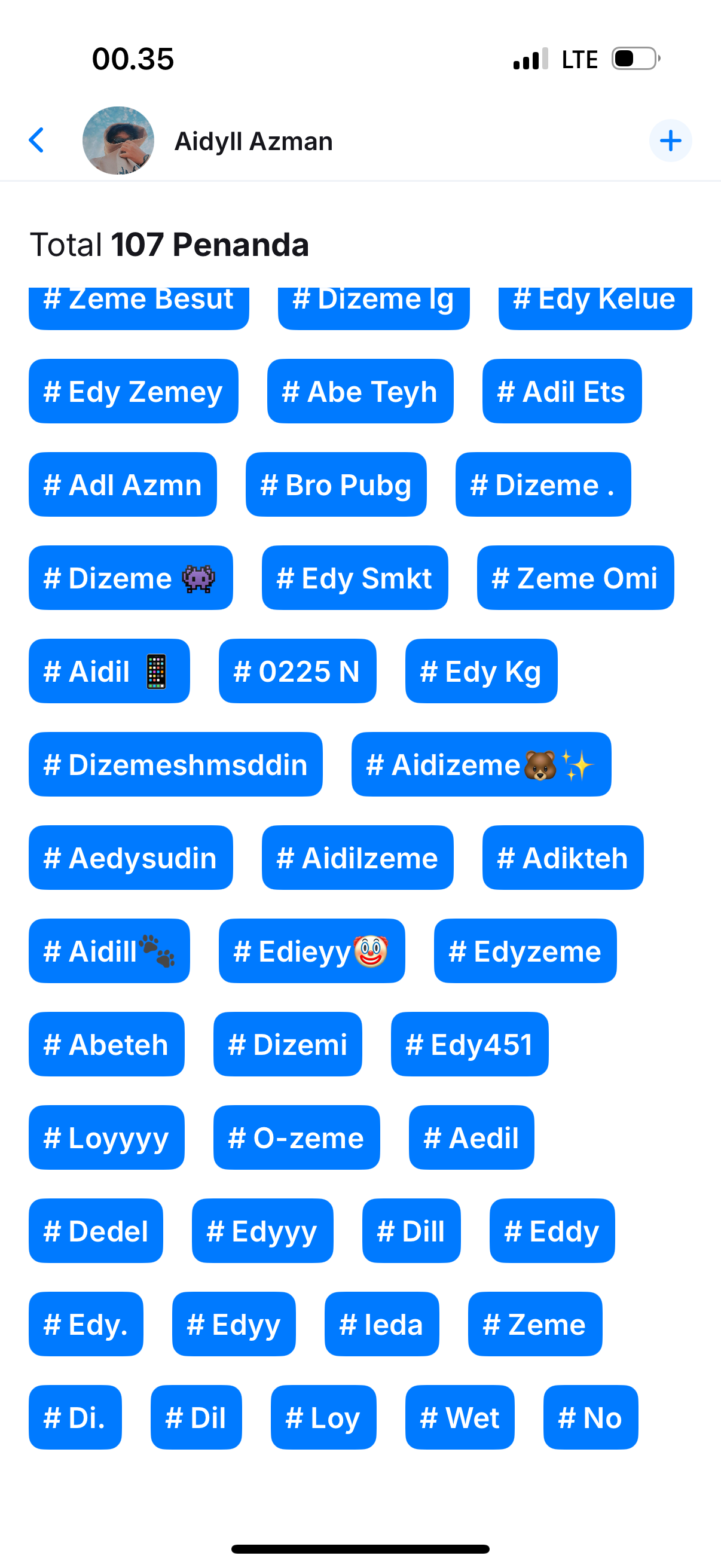Open Aidyll Azman's profile picture

[118, 141]
